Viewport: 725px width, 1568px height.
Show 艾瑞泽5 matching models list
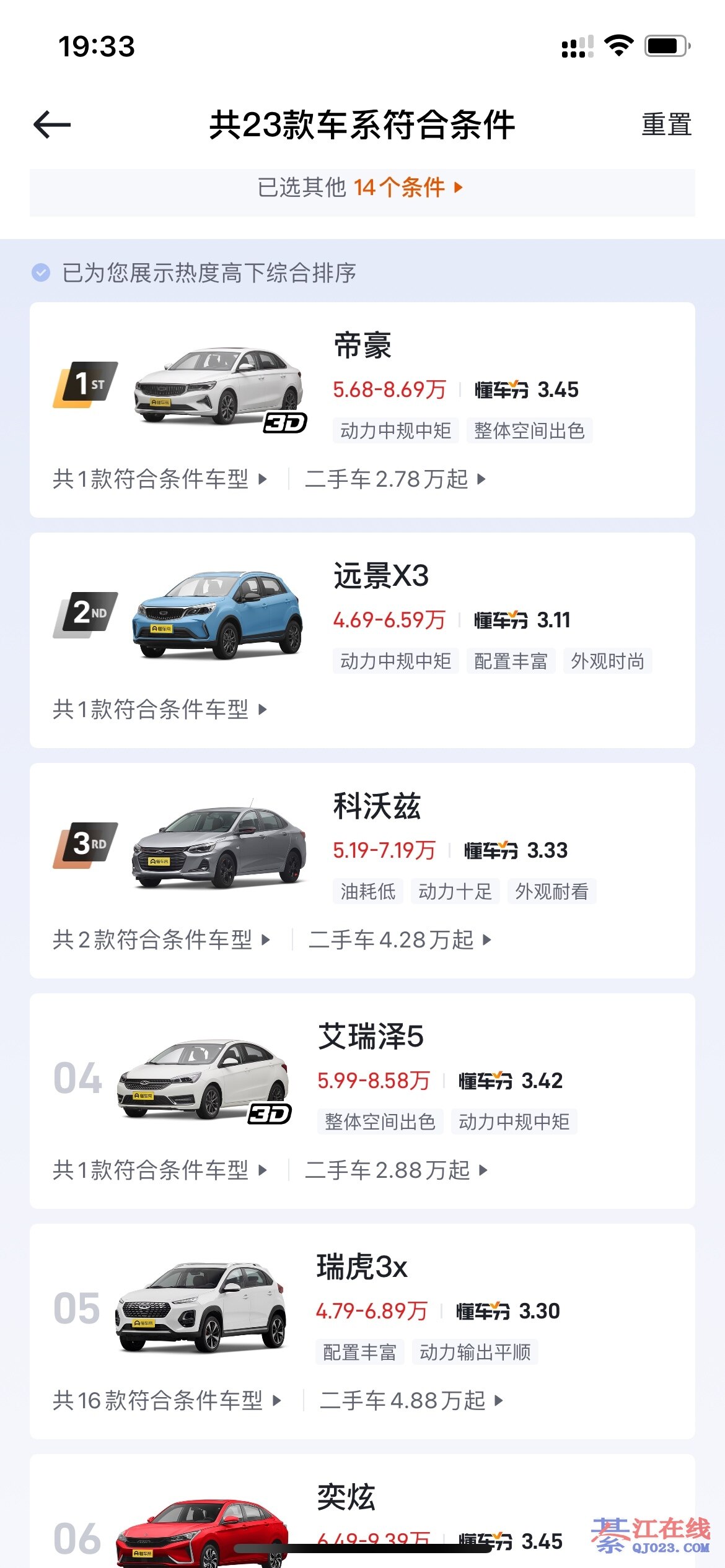(x=159, y=1170)
